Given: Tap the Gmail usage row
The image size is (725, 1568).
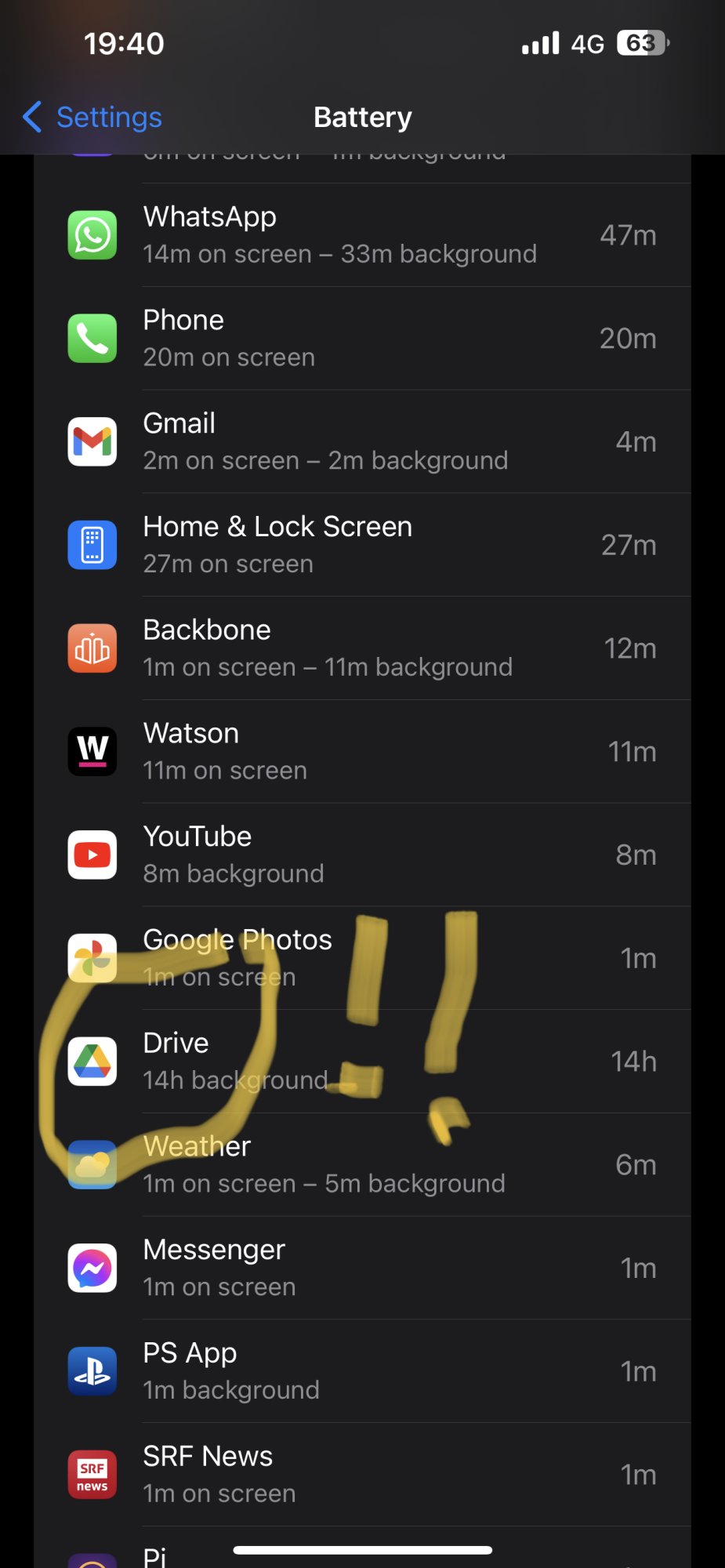Looking at the screenshot, I should click(x=361, y=441).
